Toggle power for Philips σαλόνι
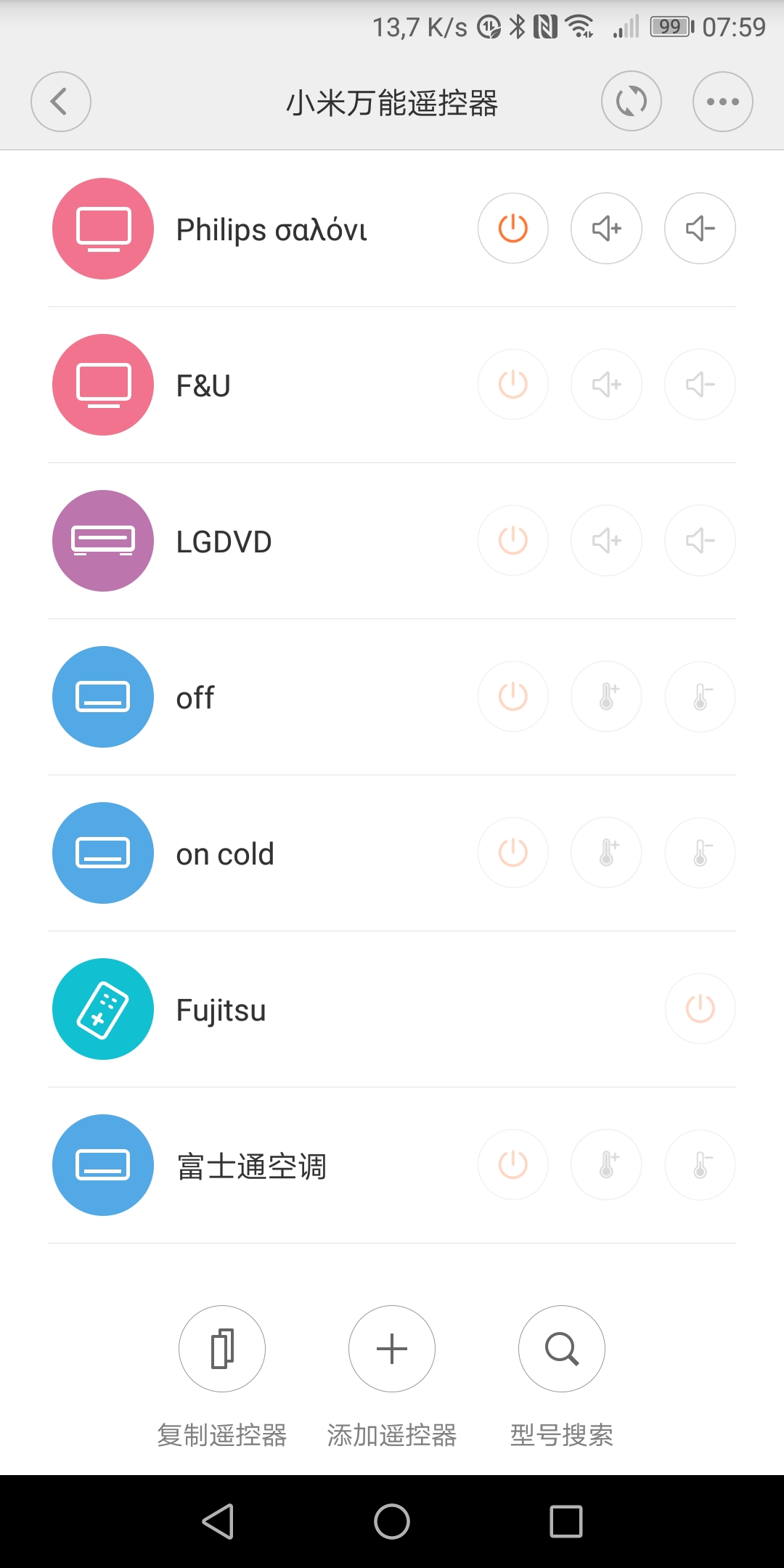Image resolution: width=784 pixels, height=1568 pixels. tap(513, 229)
